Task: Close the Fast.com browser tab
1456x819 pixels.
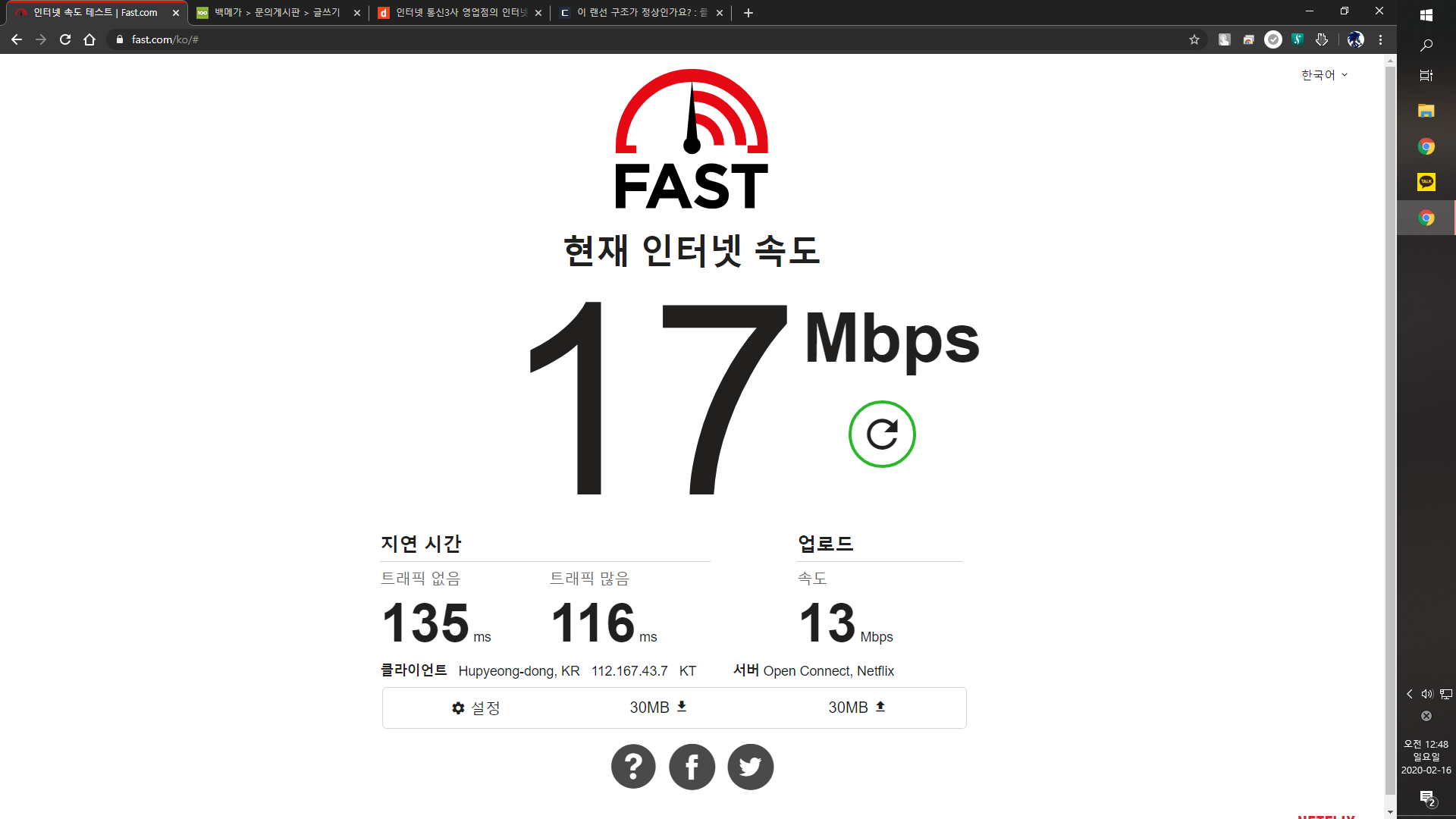Action: (176, 13)
